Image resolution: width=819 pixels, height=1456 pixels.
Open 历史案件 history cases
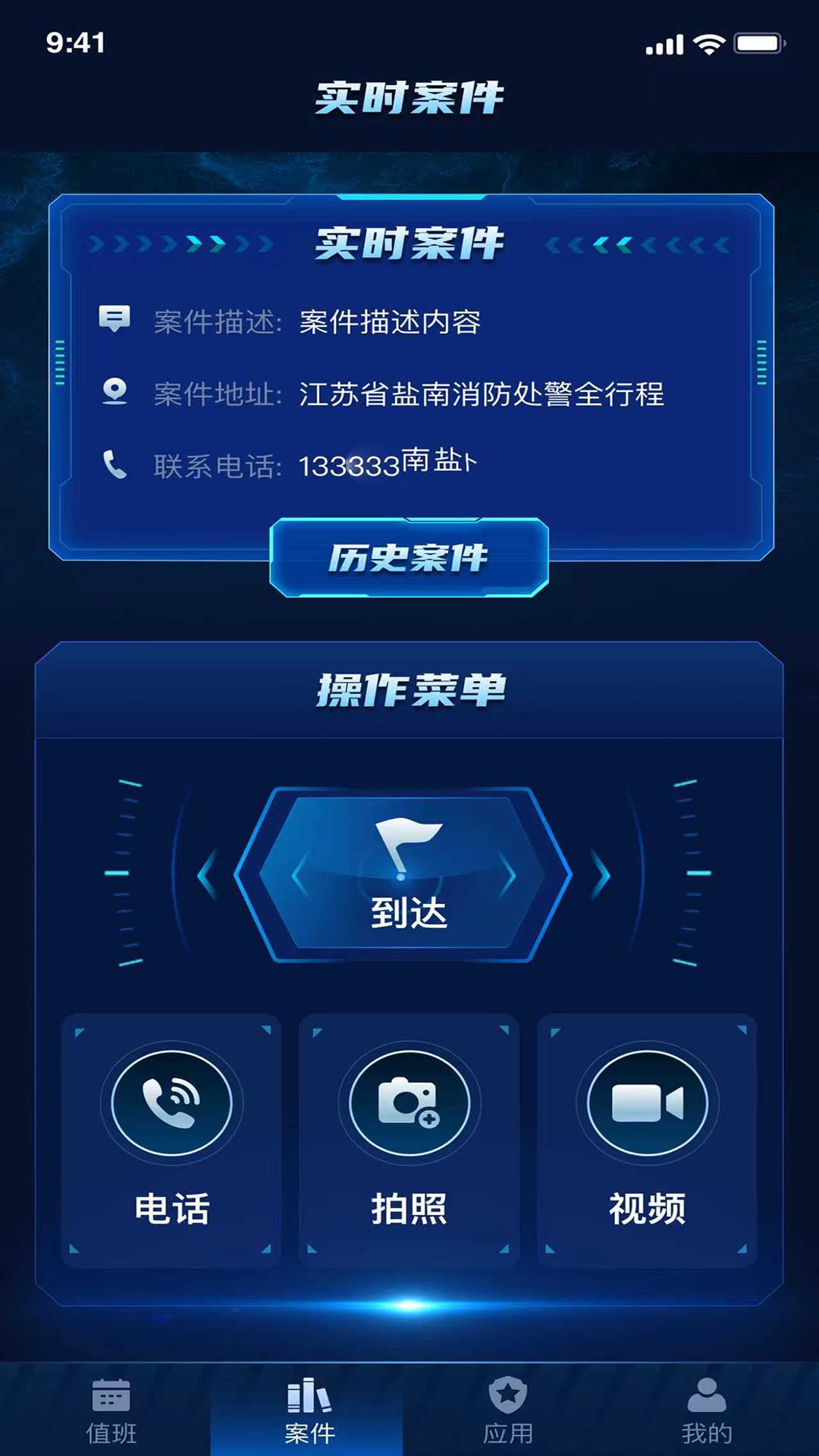pos(409,559)
